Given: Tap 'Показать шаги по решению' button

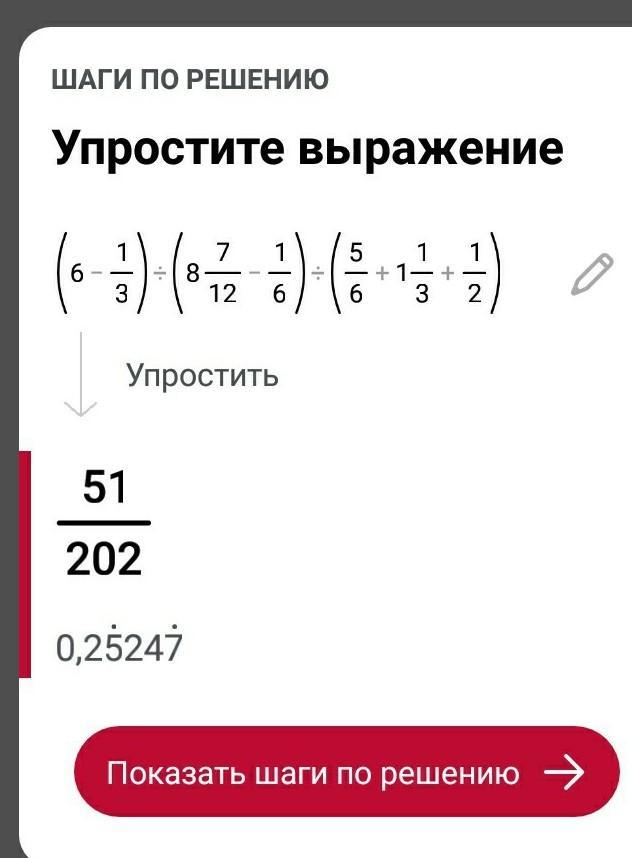Looking at the screenshot, I should (346, 773).
